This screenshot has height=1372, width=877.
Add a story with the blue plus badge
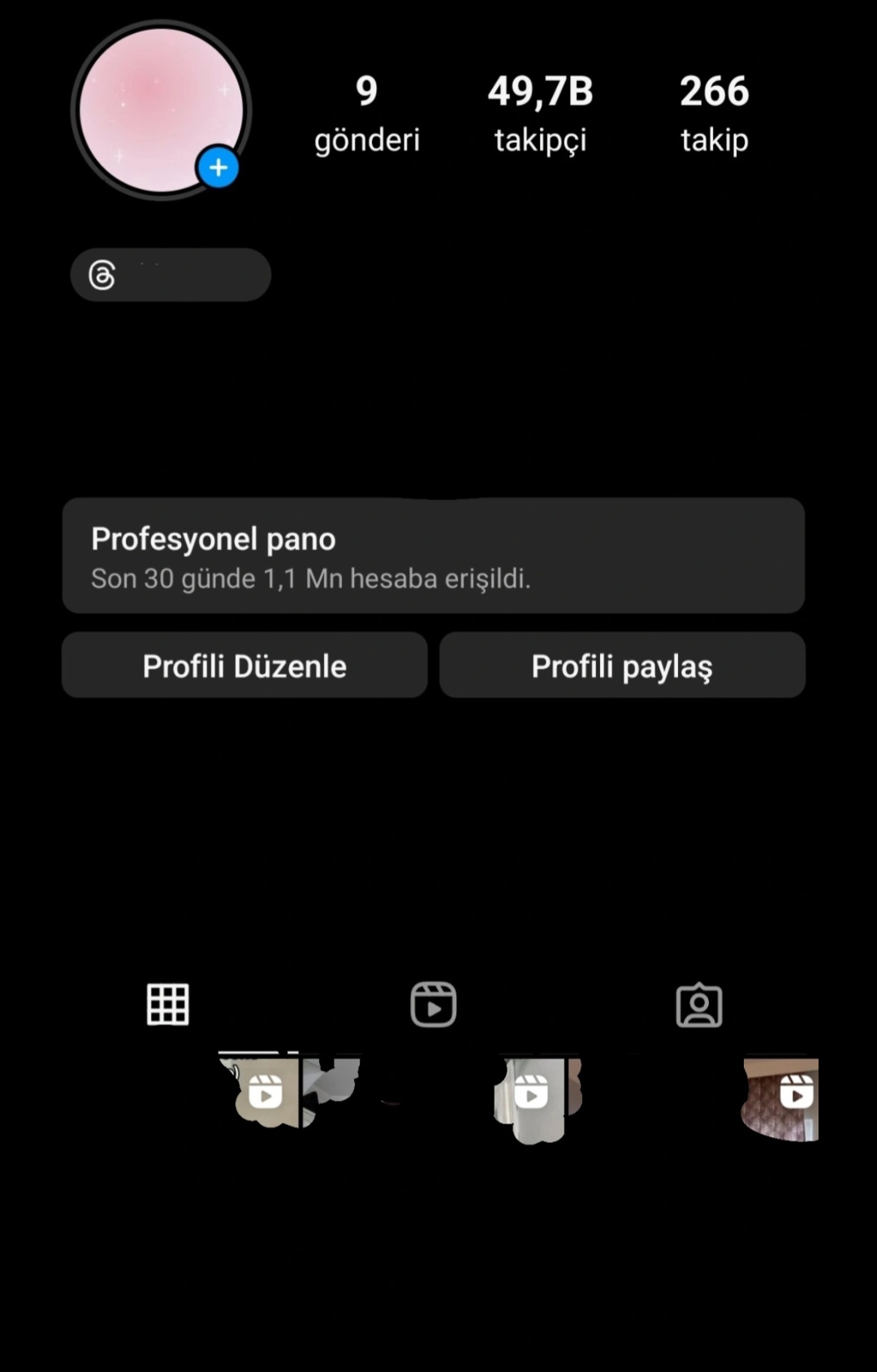point(218,168)
